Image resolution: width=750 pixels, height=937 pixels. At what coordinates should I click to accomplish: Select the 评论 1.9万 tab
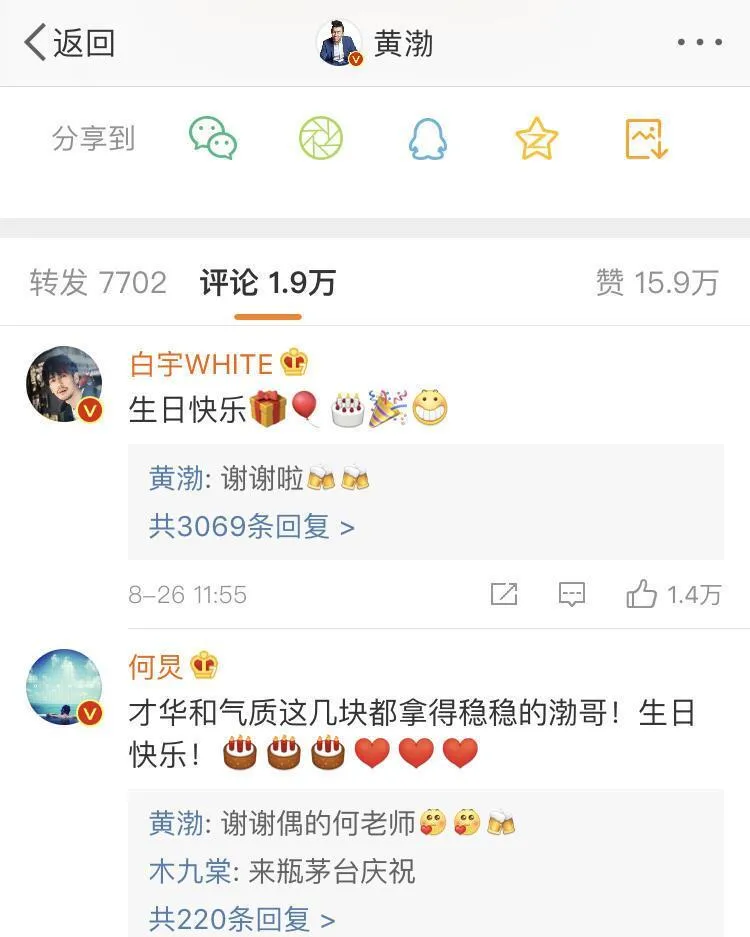point(267,283)
